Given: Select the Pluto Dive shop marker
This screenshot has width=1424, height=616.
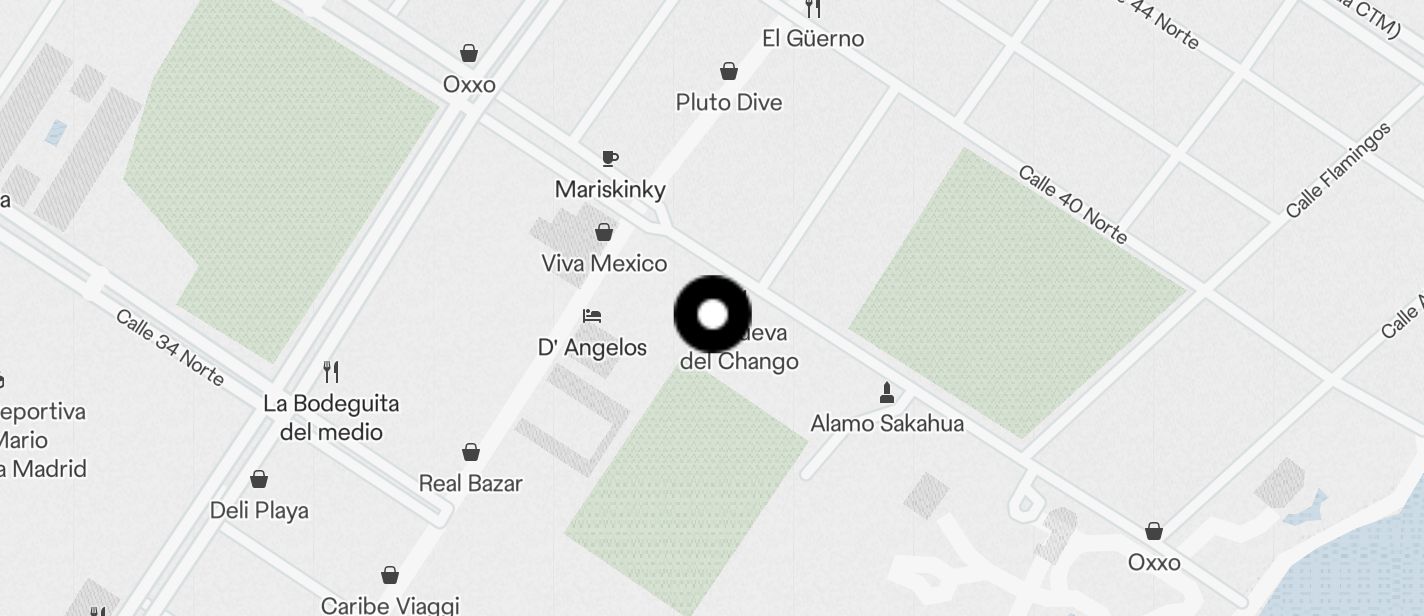Looking at the screenshot, I should click(729, 72).
